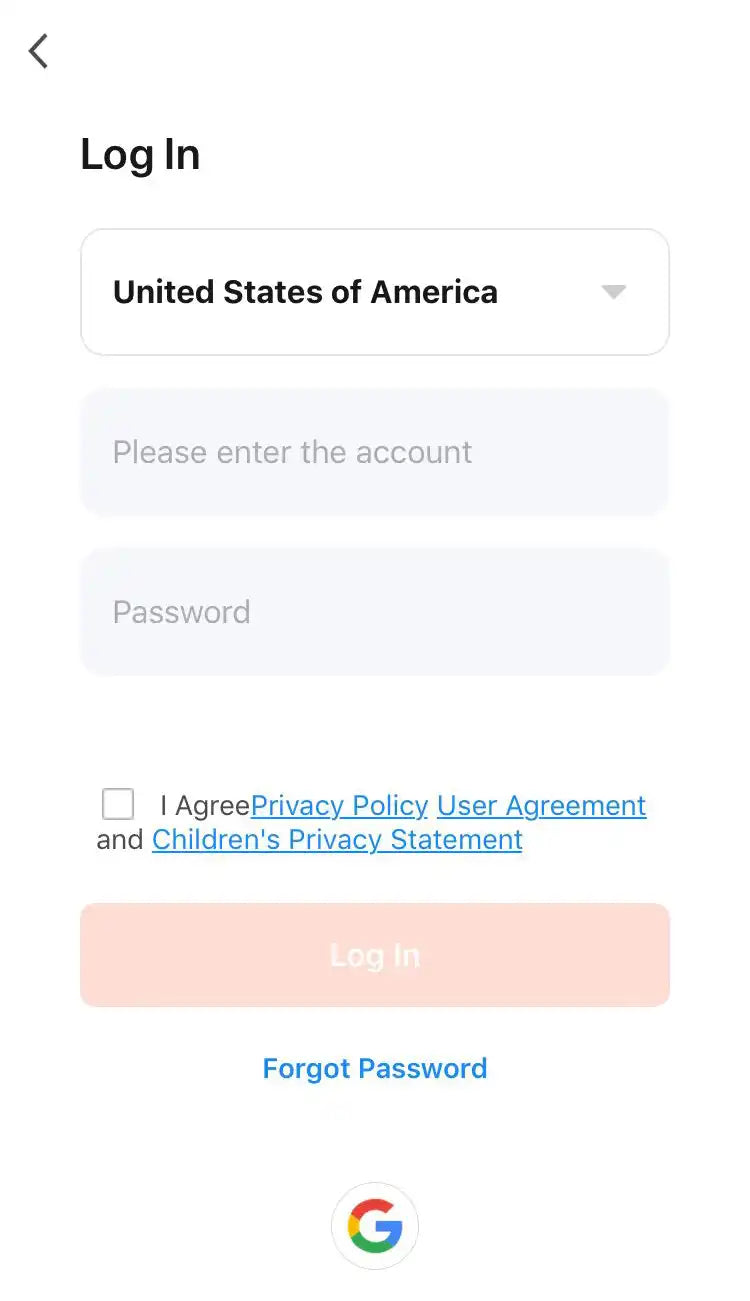Image resolution: width=750 pixels, height=1301 pixels.
Task: View the Children's Privacy Statement
Action: 337,840
